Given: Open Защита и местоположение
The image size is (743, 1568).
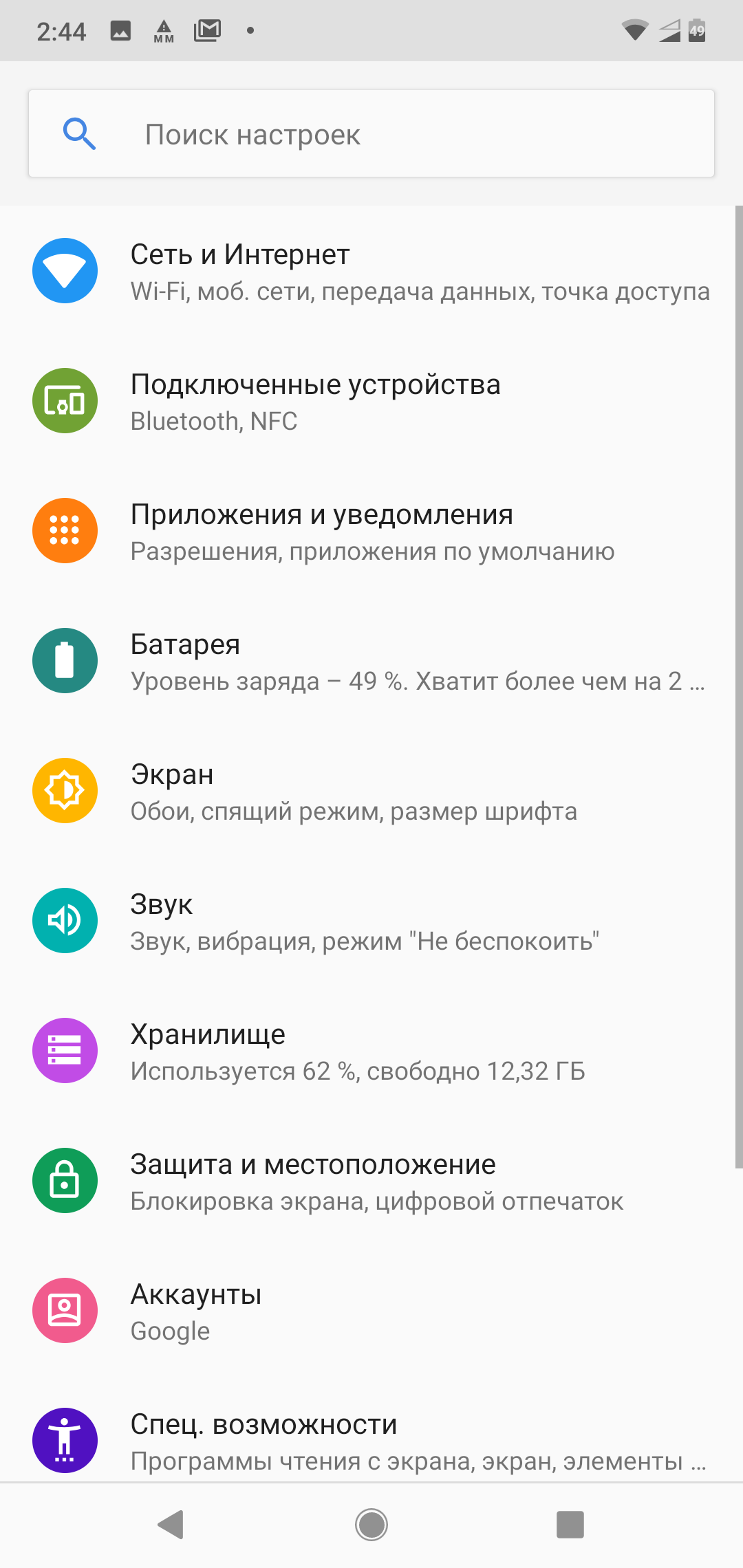Looking at the screenshot, I should pos(371,1181).
